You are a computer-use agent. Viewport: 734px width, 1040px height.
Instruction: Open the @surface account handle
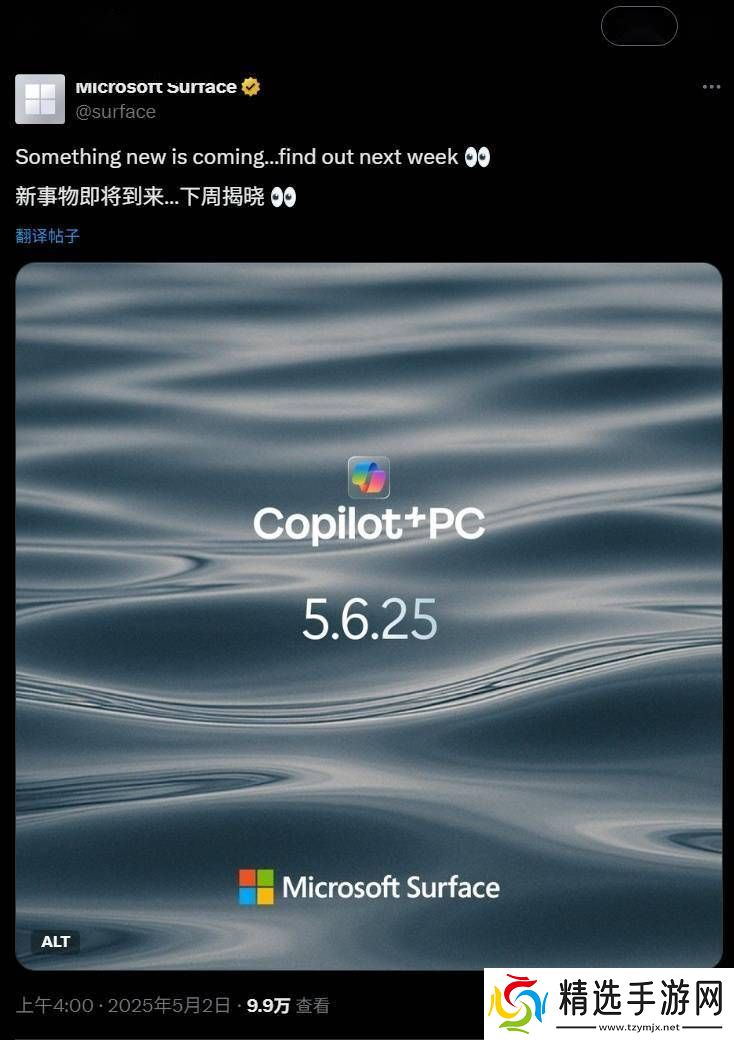tap(116, 112)
